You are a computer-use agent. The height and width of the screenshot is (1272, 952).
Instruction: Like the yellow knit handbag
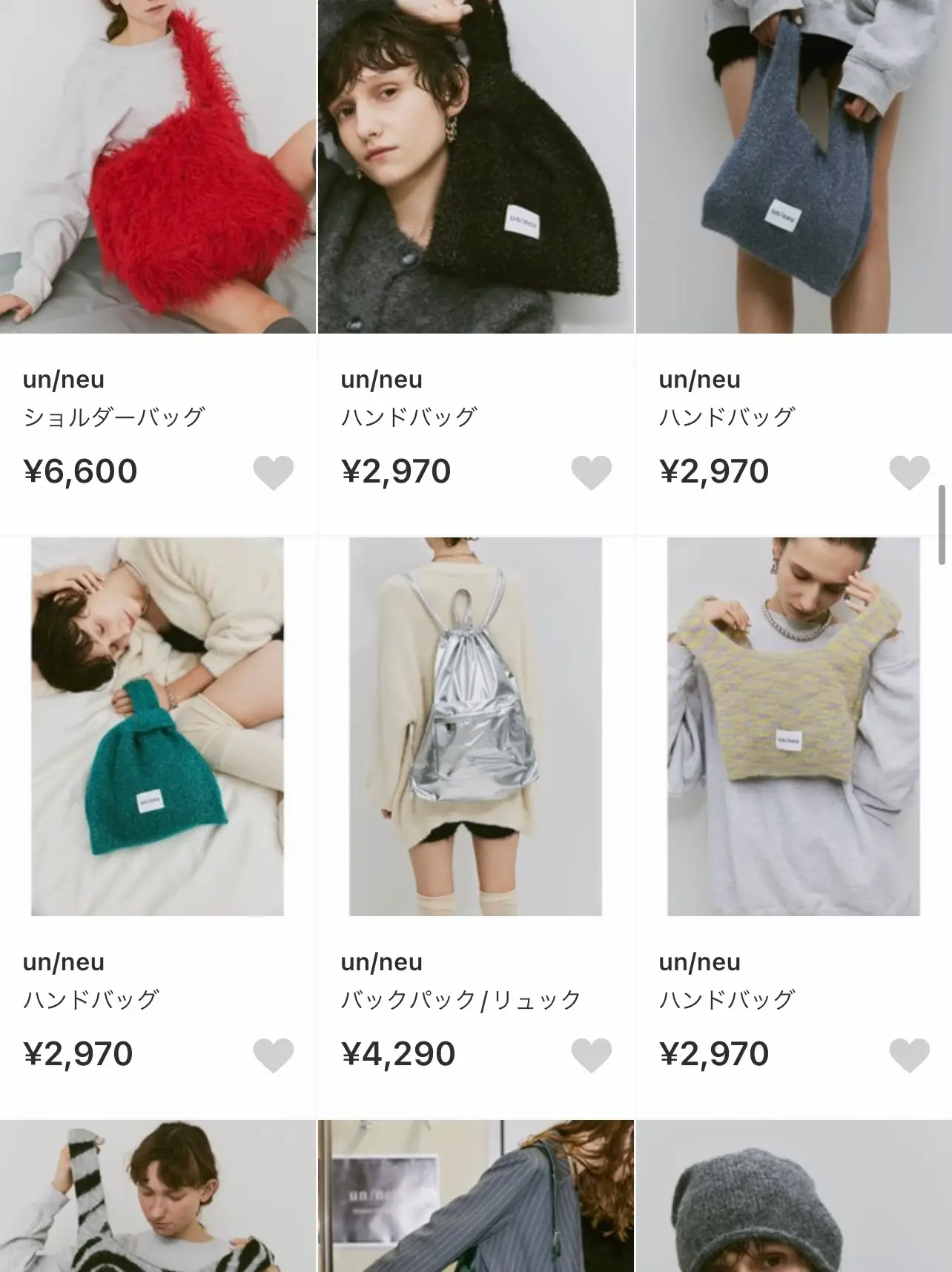[909, 1055]
